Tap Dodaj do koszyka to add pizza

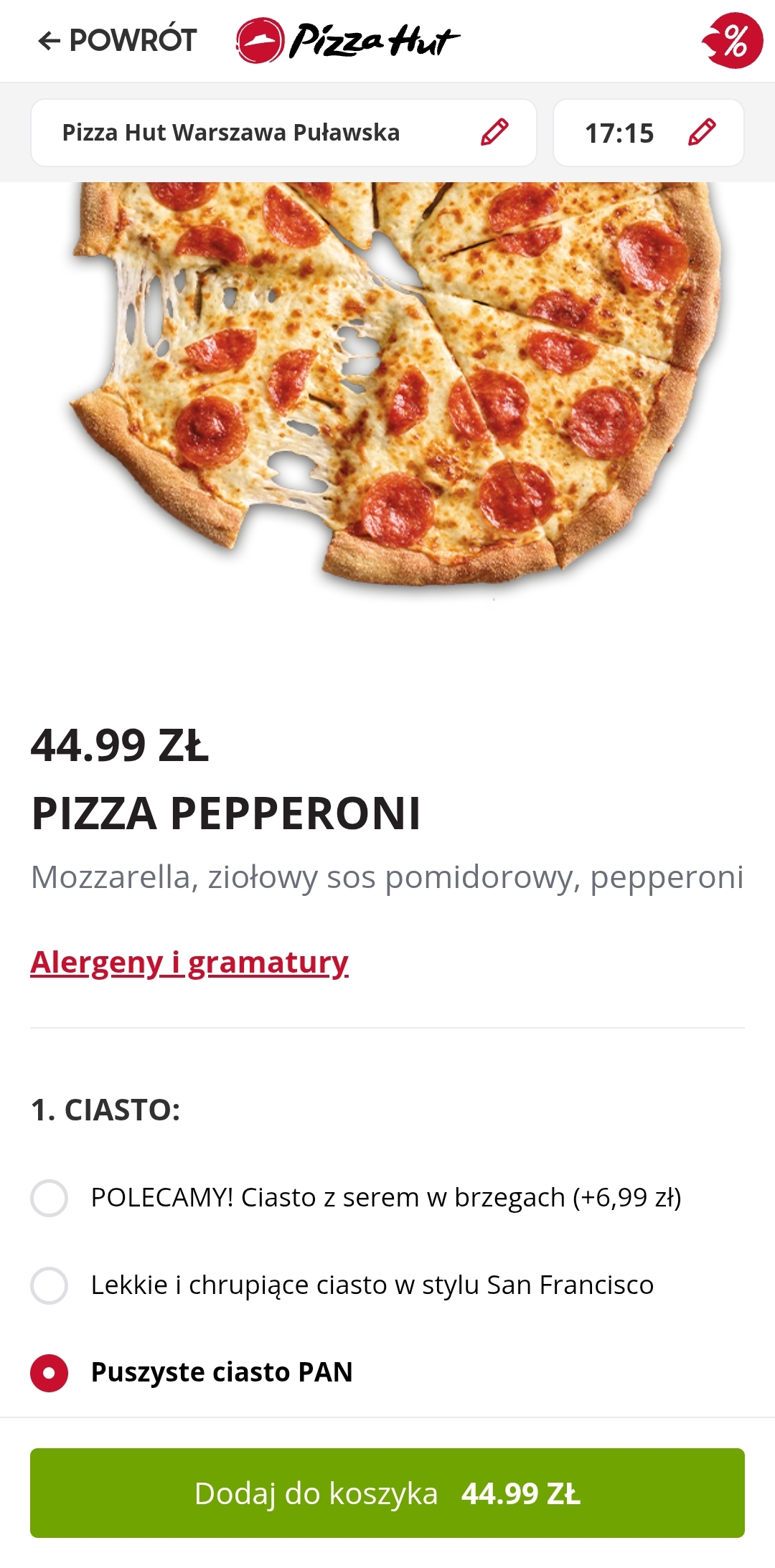pyautogui.click(x=387, y=1493)
